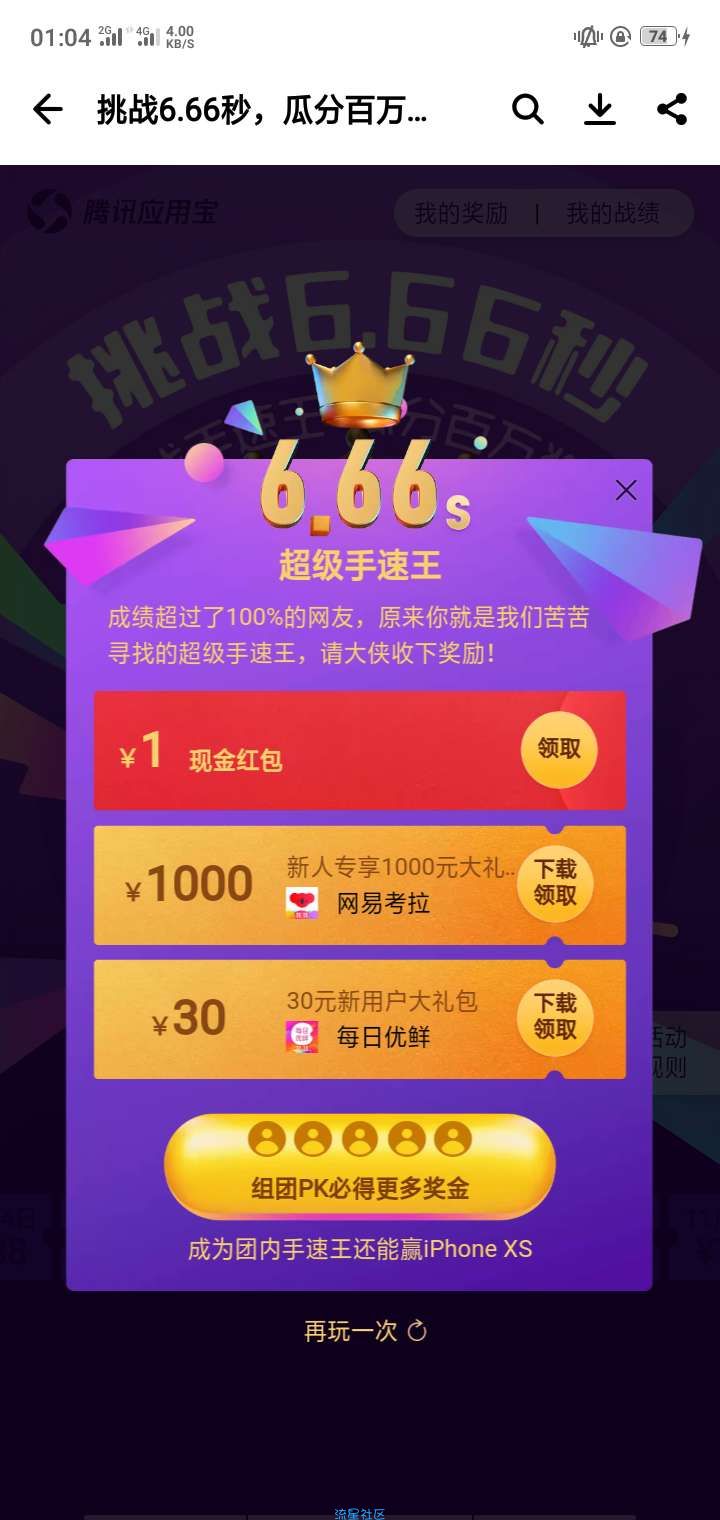Open search in the top bar

(x=527, y=109)
